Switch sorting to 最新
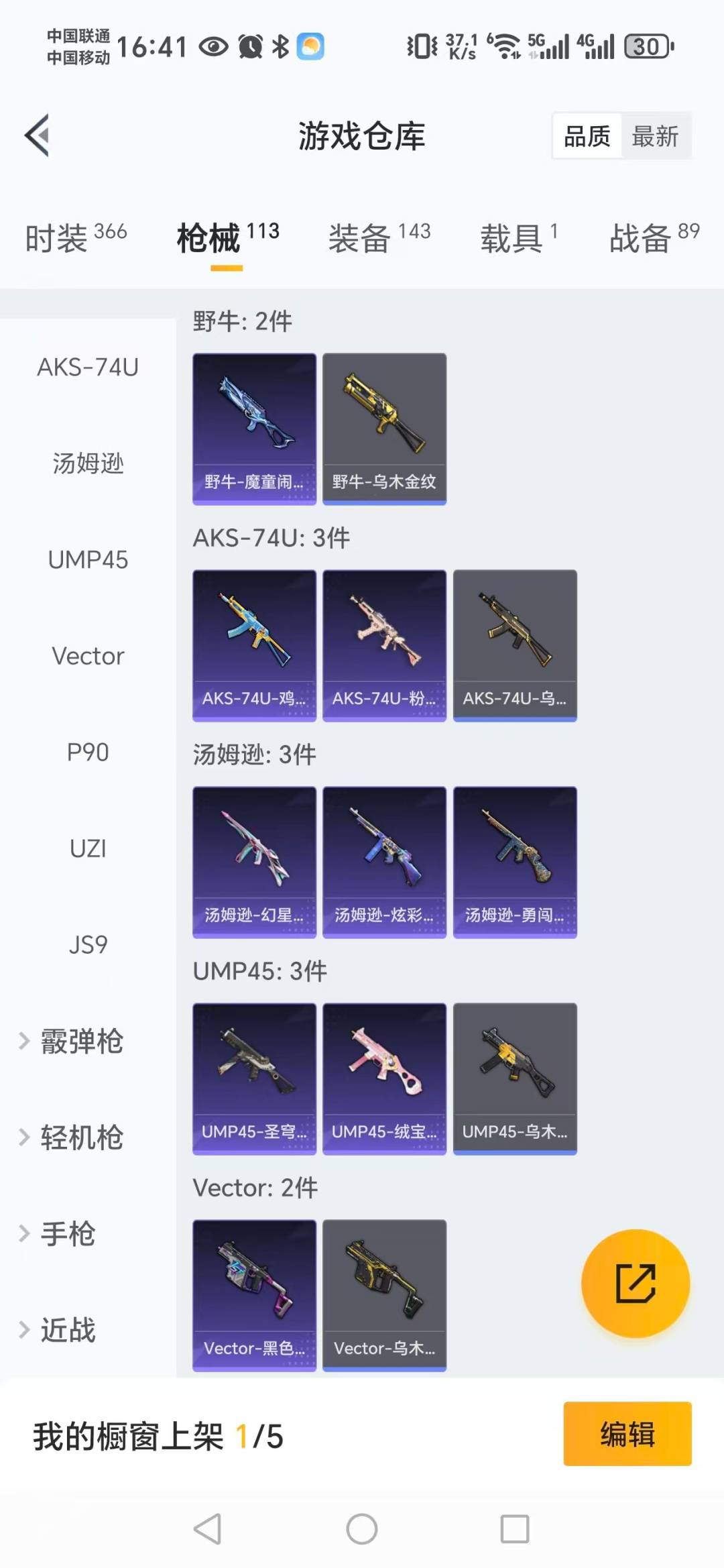 656,135
